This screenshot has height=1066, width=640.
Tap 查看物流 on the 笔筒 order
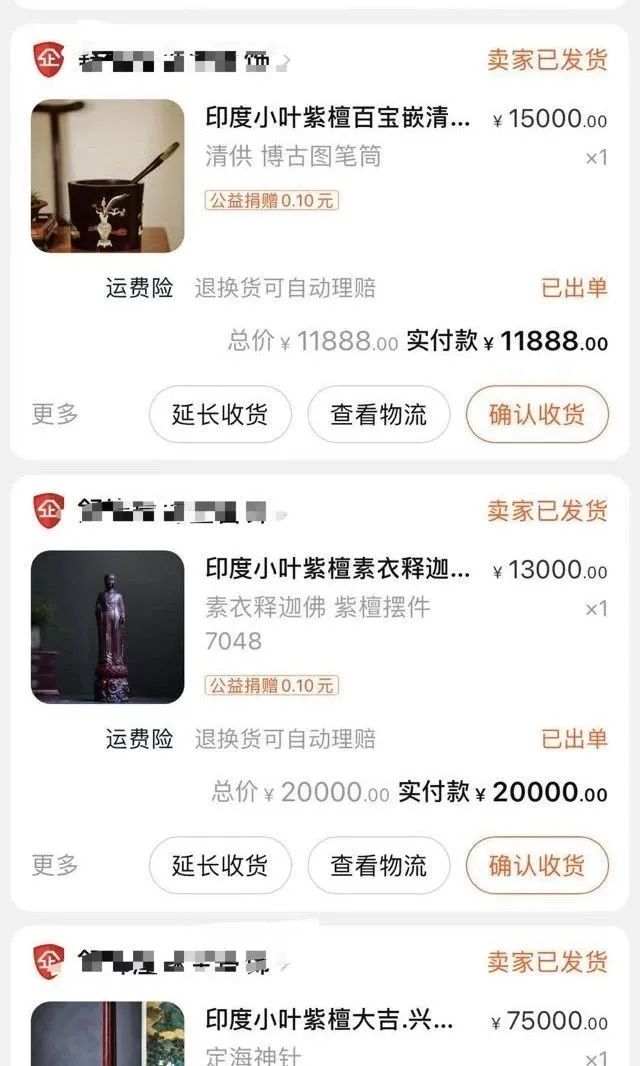pyautogui.click(x=379, y=414)
